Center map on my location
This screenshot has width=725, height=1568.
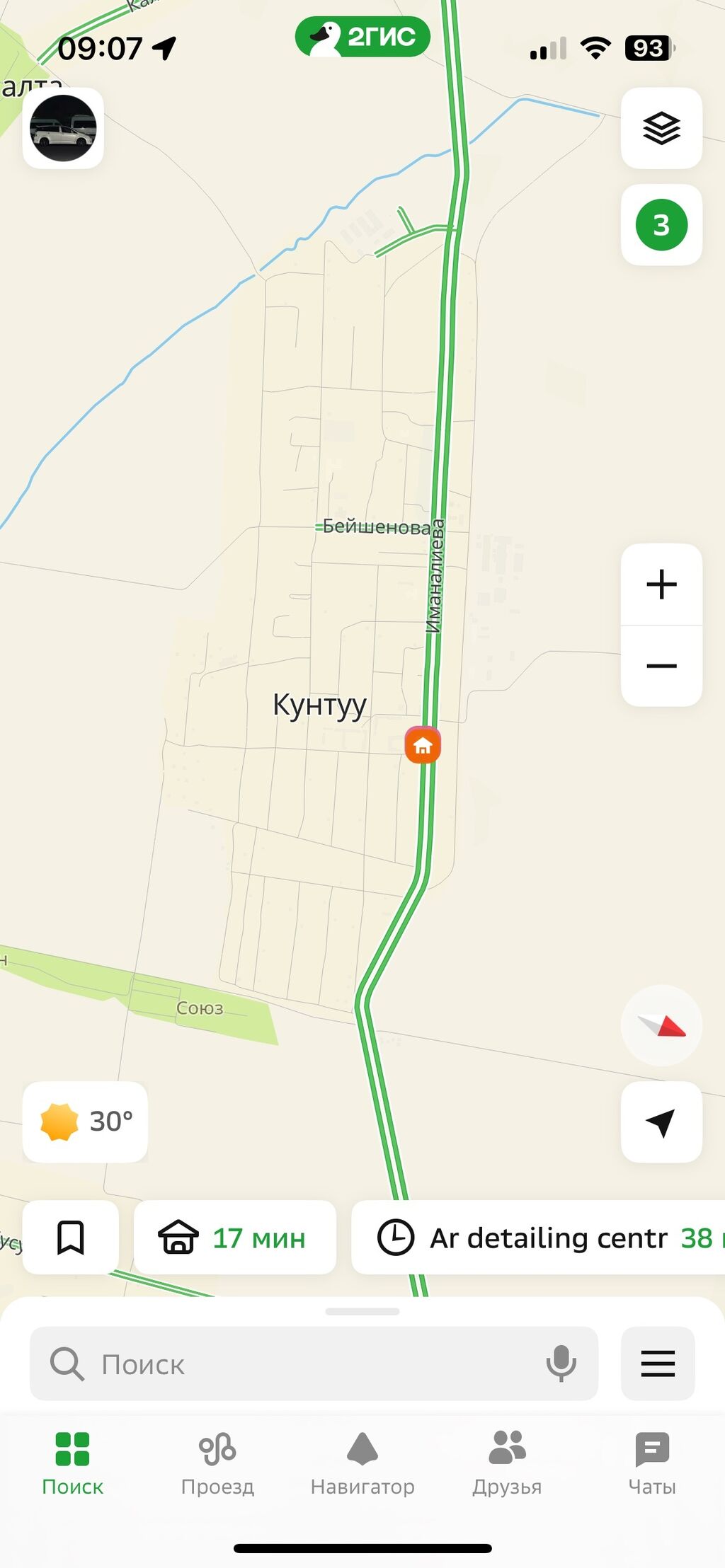[661, 1122]
